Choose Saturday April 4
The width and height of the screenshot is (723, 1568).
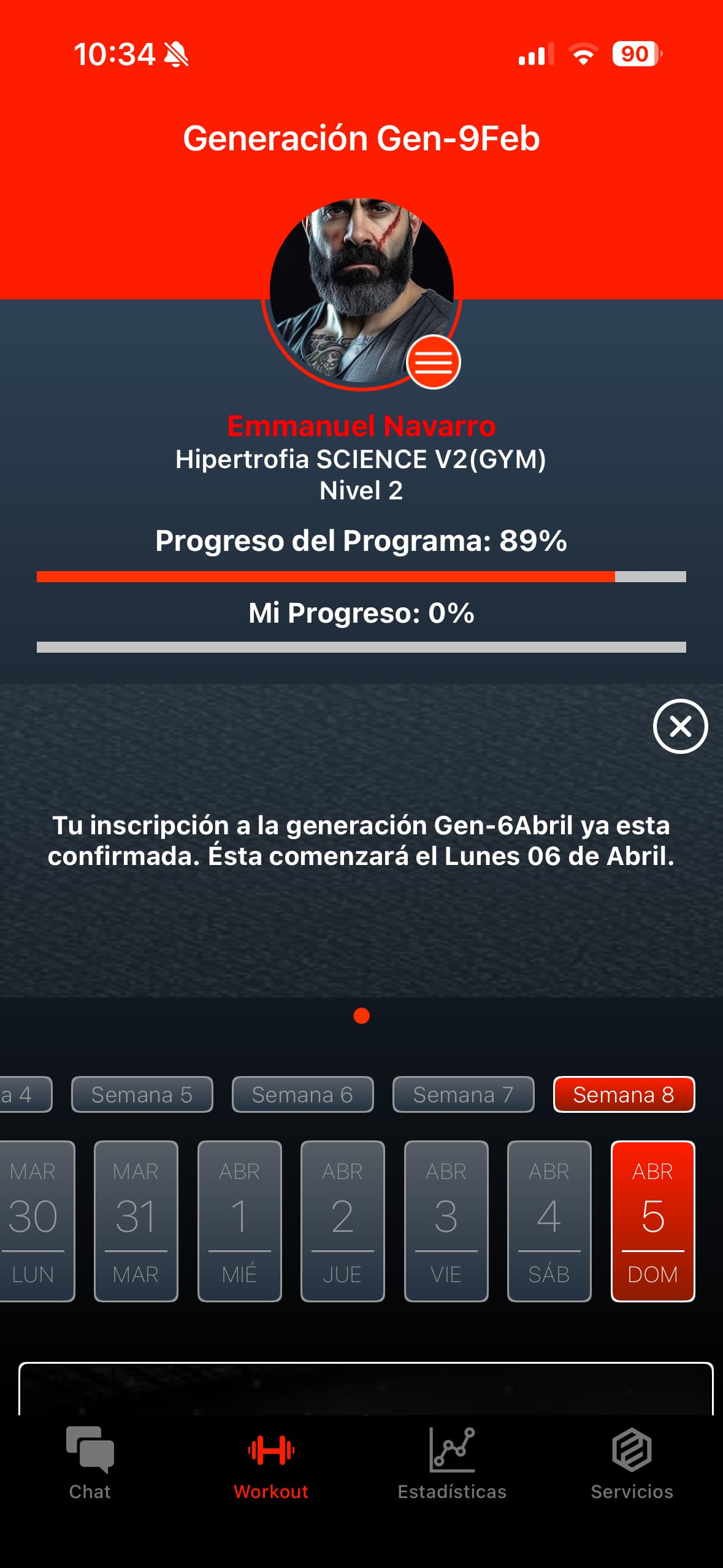point(549,1221)
